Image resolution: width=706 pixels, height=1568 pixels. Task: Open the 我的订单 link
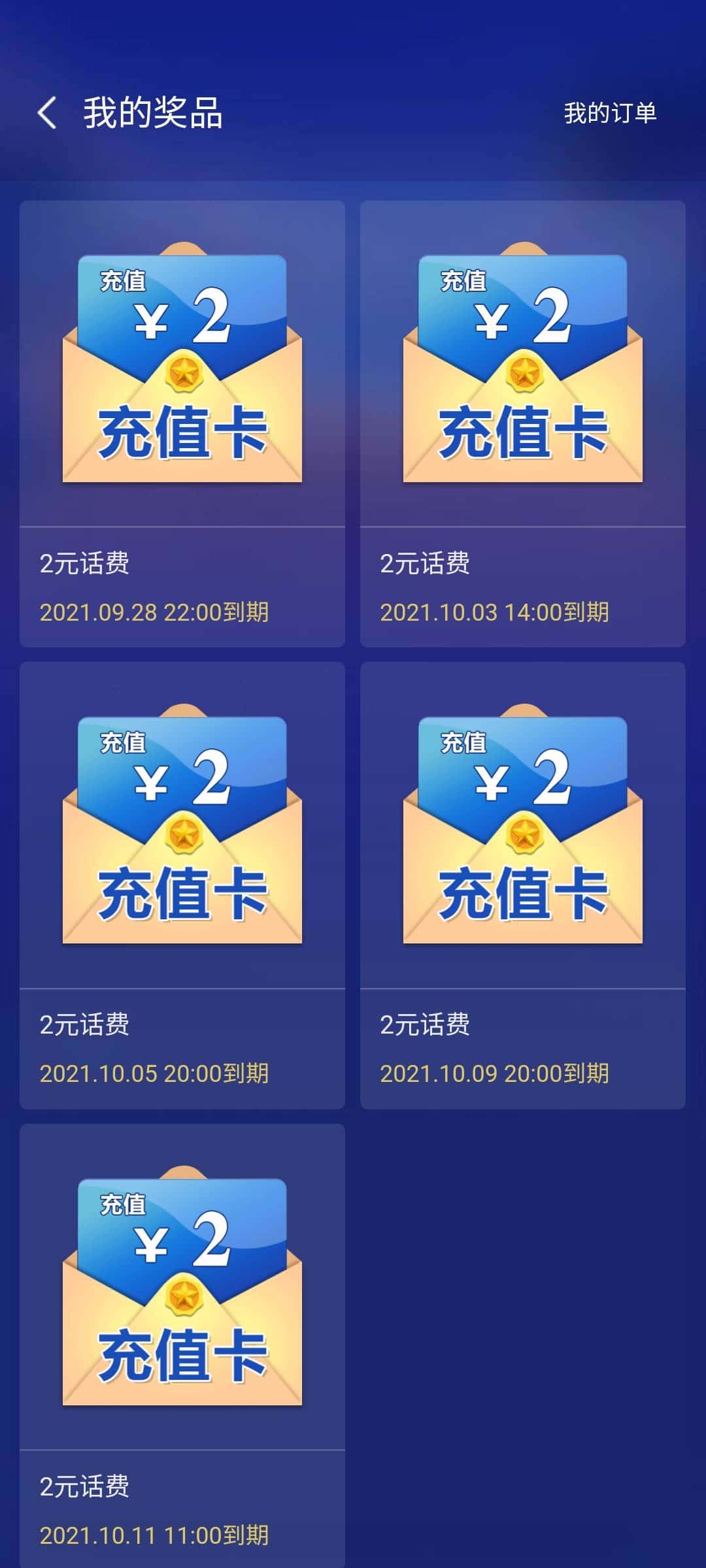[611, 112]
